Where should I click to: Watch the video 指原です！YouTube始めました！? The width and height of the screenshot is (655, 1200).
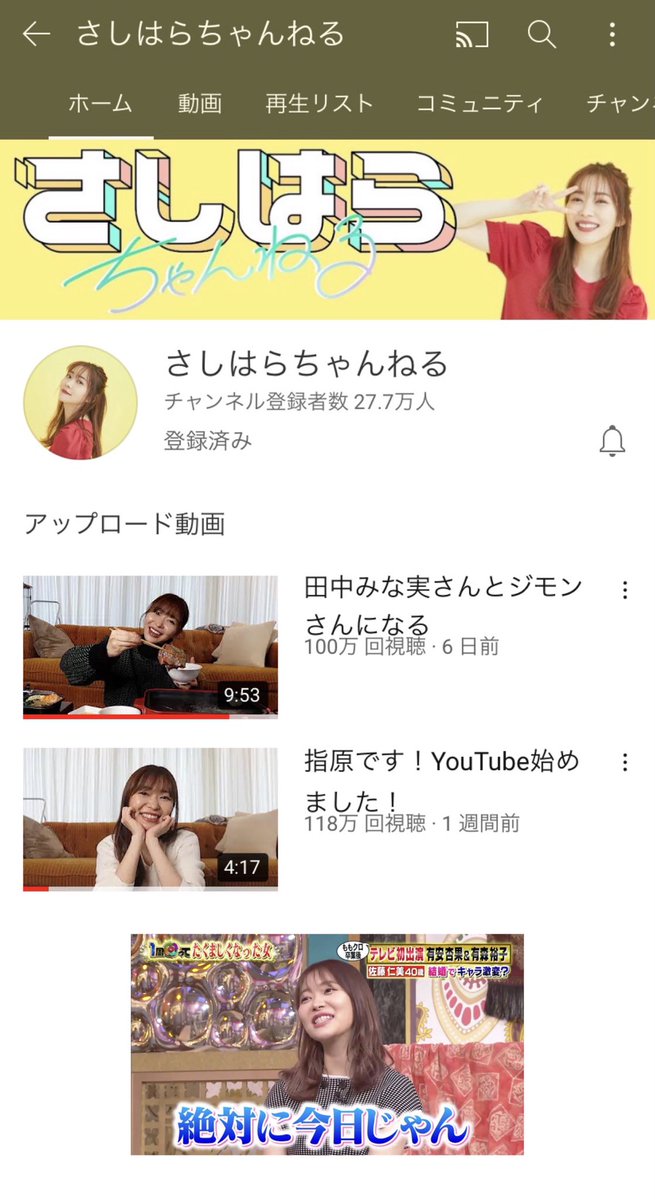[150, 819]
